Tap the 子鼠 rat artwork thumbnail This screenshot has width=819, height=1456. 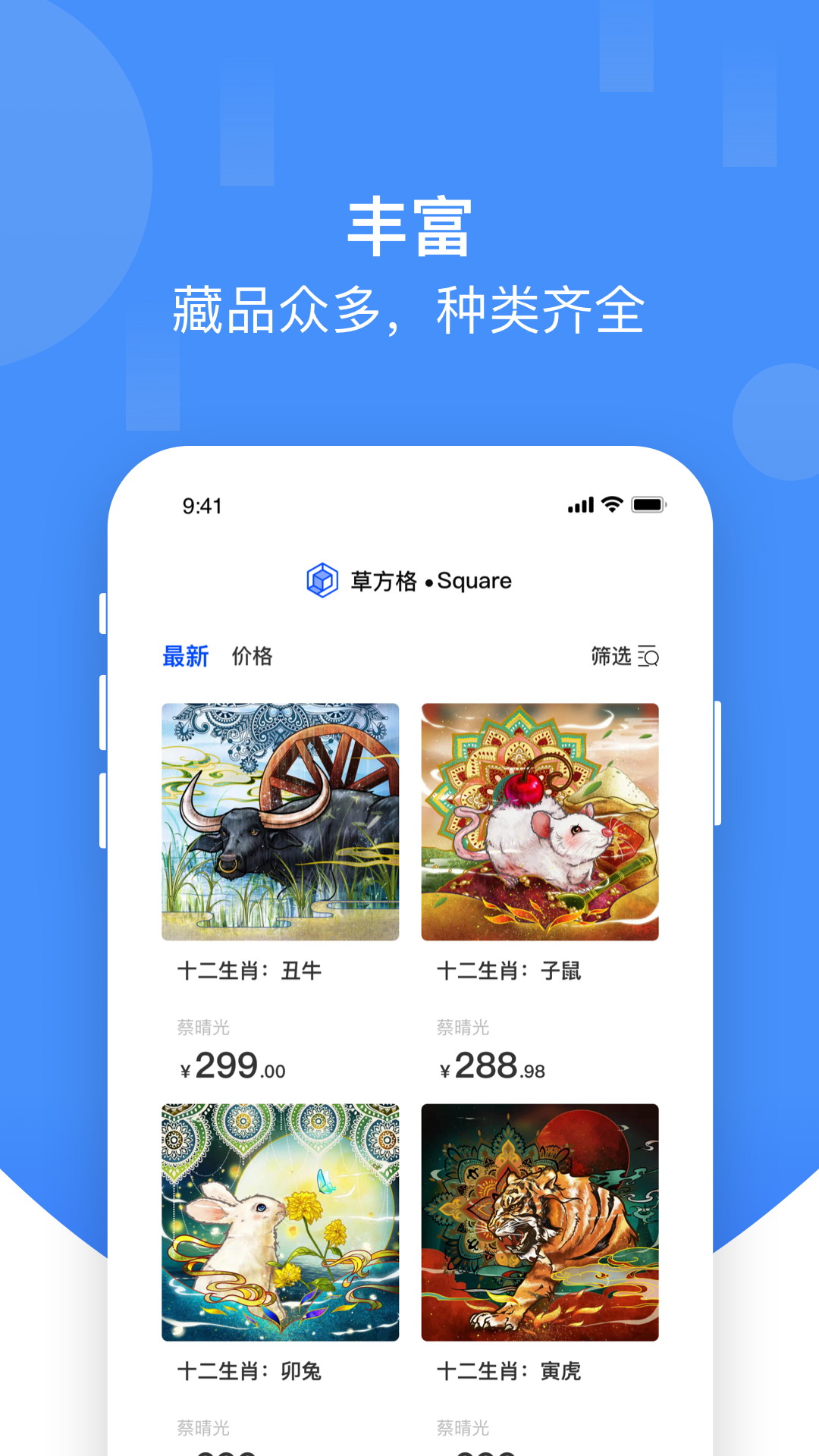[x=540, y=821]
